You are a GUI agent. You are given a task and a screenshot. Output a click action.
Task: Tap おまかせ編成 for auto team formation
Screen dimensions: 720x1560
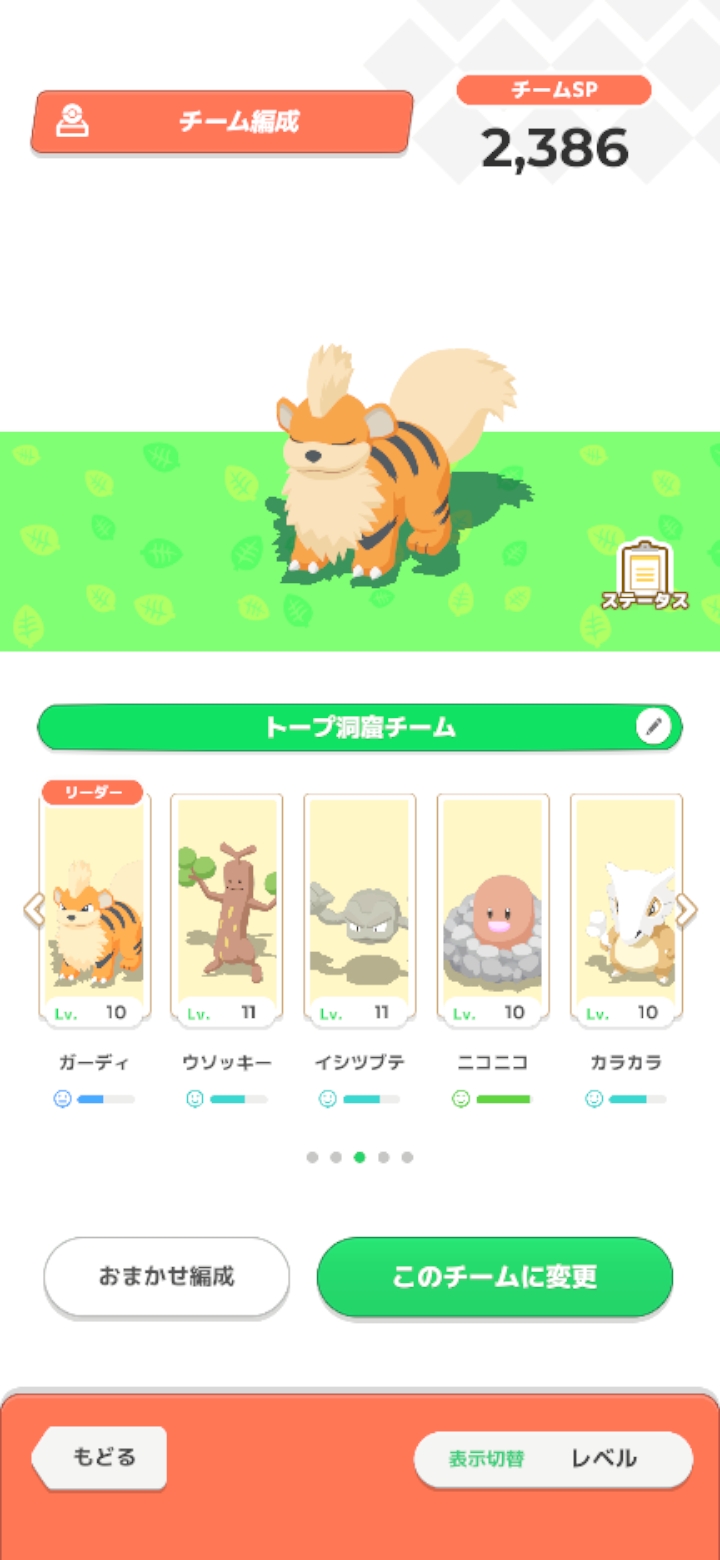166,1277
